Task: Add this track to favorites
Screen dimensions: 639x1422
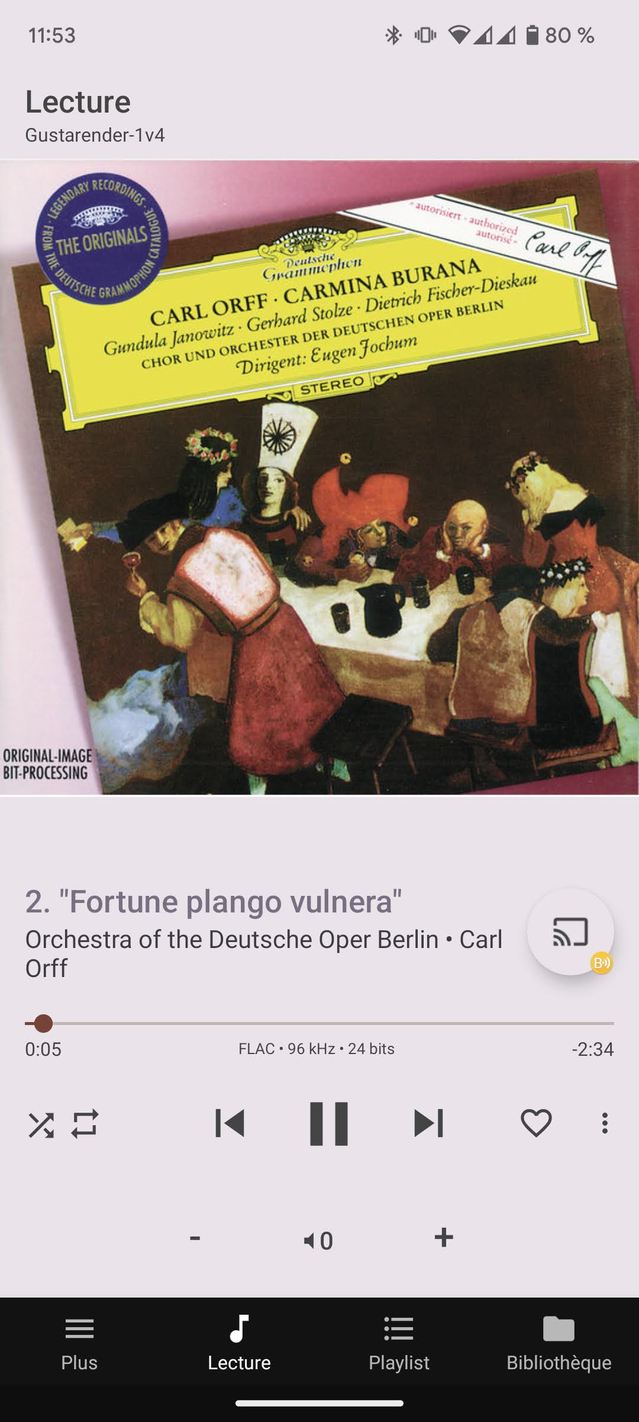Action: 536,1123
